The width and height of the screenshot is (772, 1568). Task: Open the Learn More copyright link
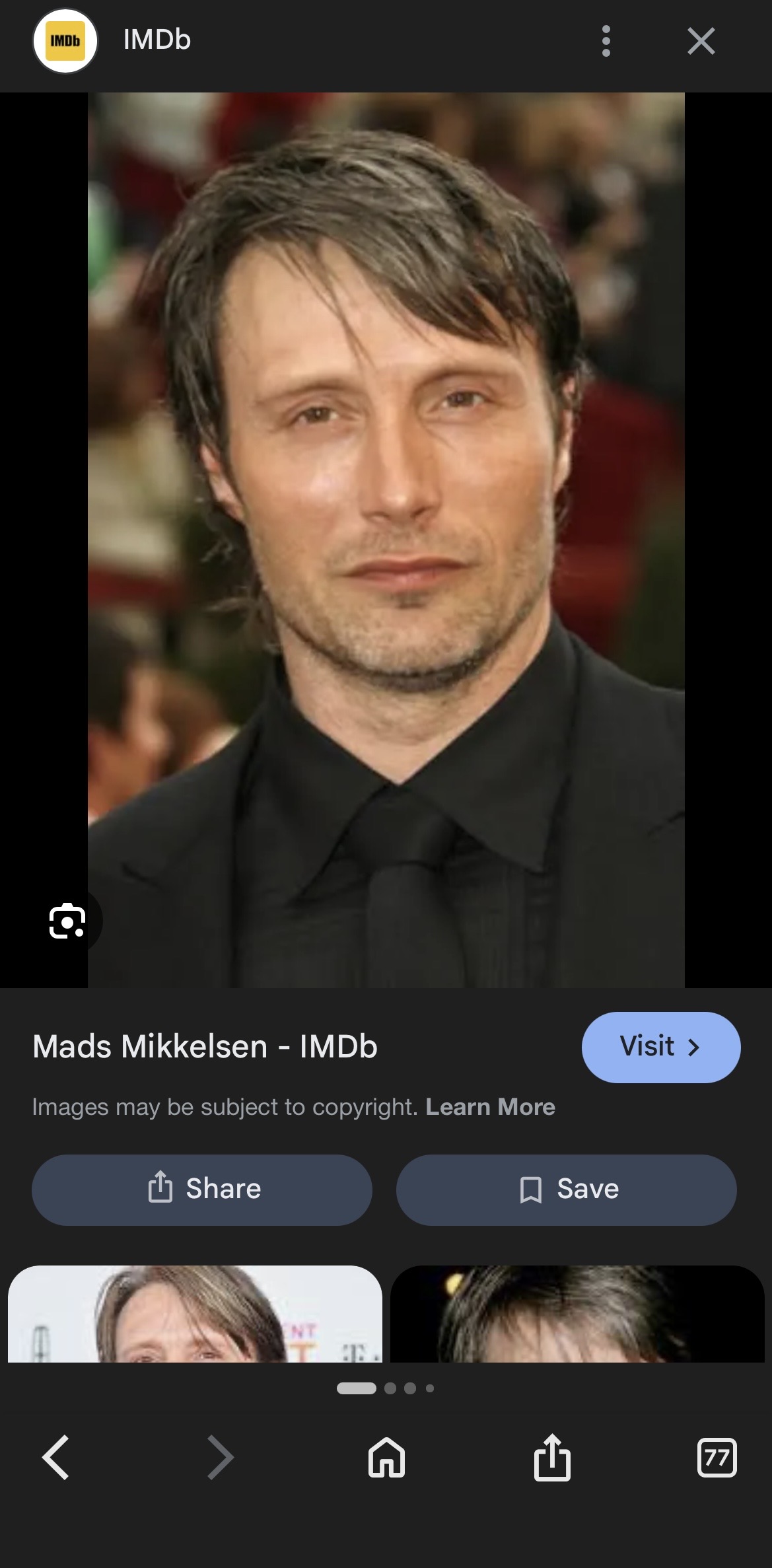(490, 1107)
